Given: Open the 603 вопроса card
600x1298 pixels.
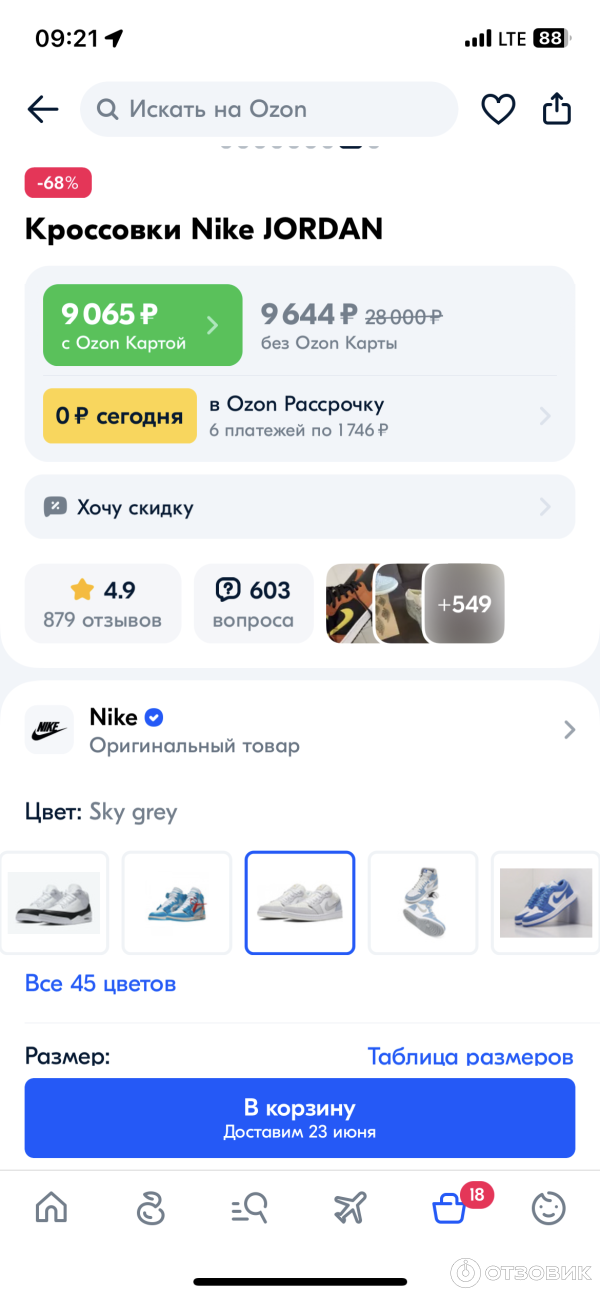Looking at the screenshot, I should coord(253,603).
